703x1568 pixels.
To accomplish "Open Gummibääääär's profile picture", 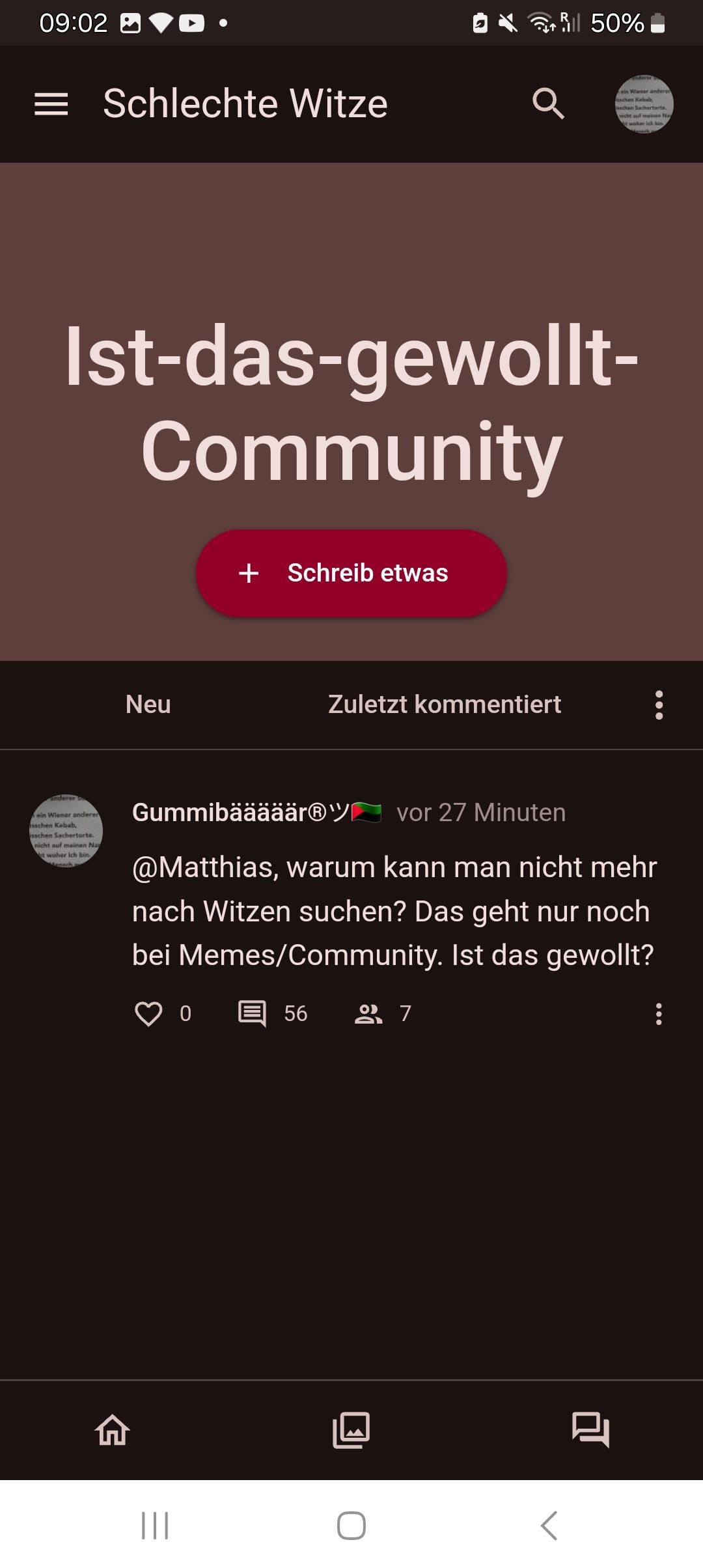I will (66, 830).
